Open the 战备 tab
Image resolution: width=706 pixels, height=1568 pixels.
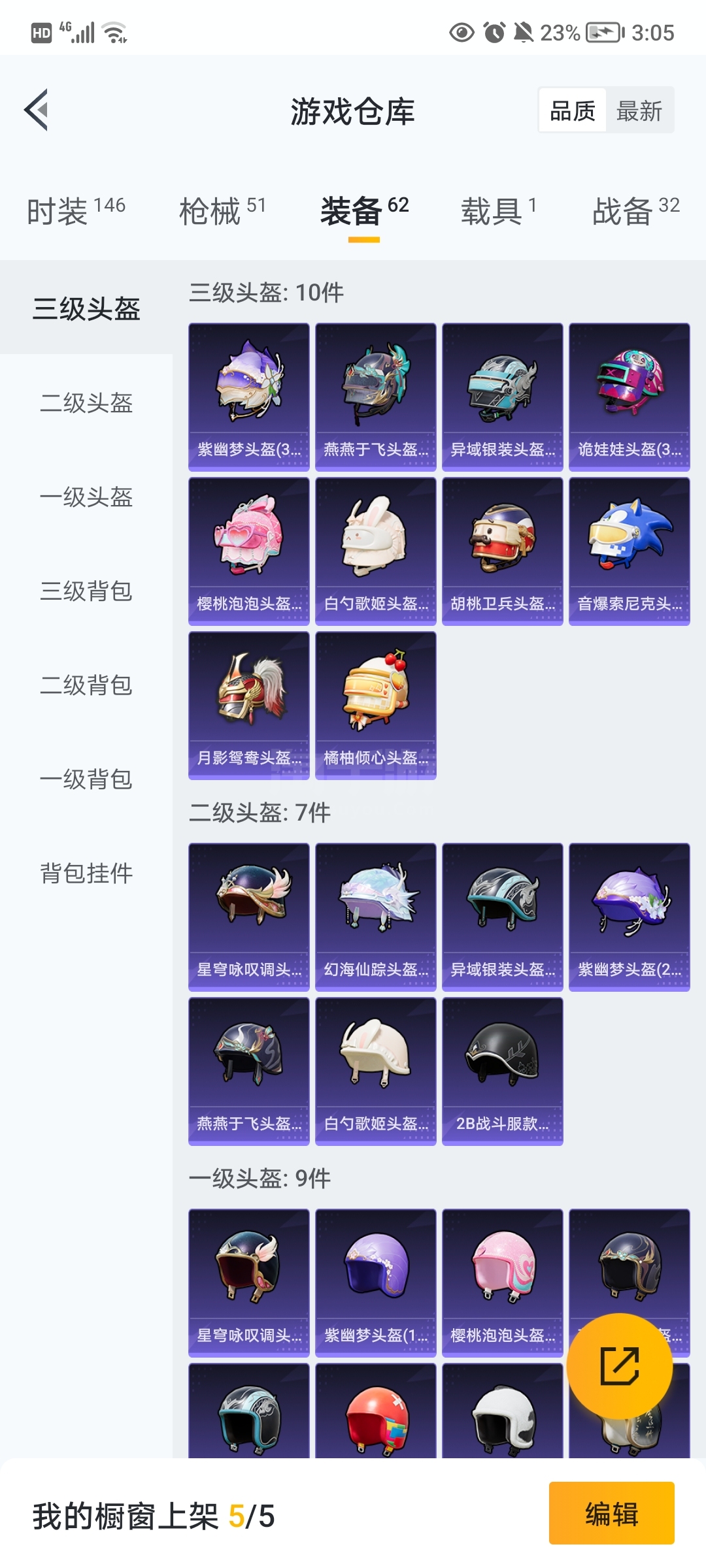pos(636,210)
